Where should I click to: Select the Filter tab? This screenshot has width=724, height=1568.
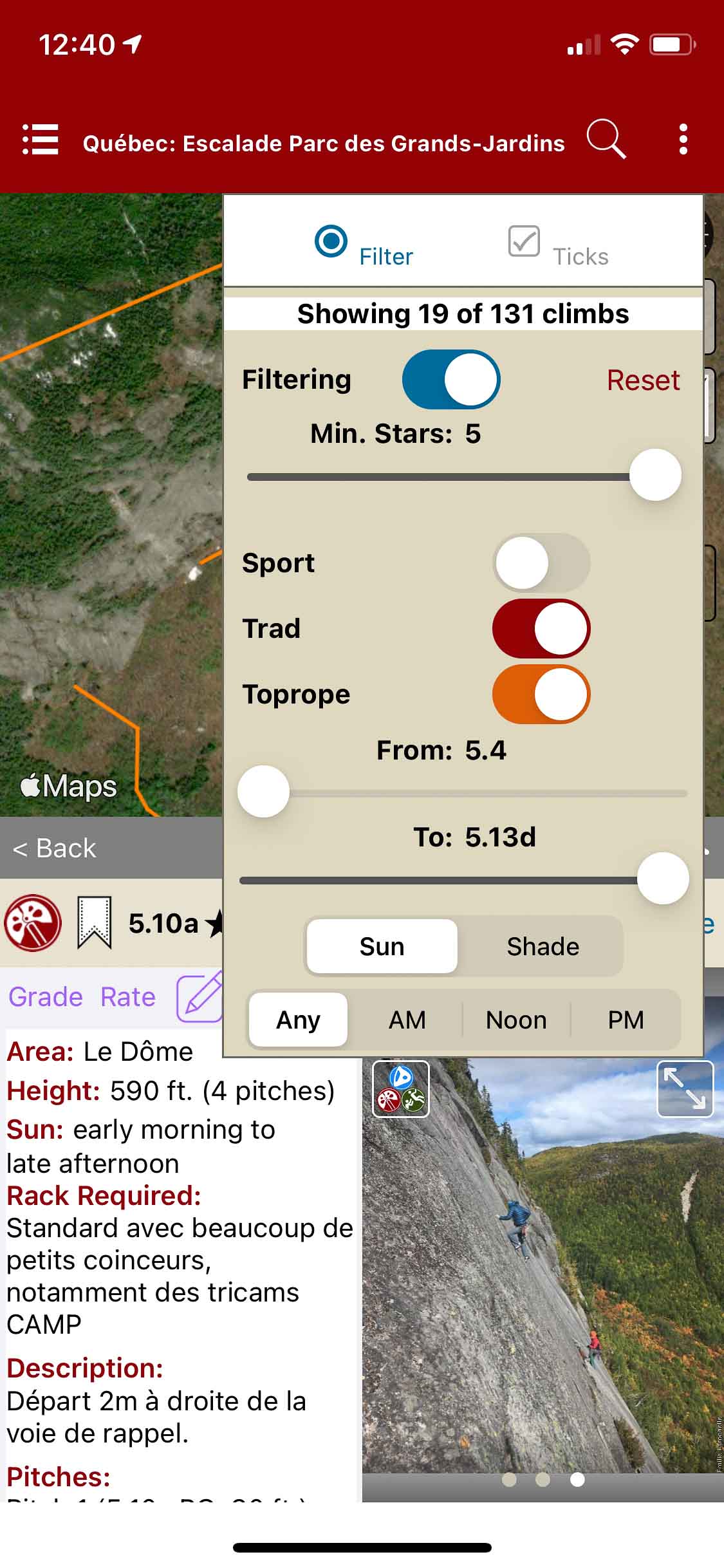tap(364, 245)
